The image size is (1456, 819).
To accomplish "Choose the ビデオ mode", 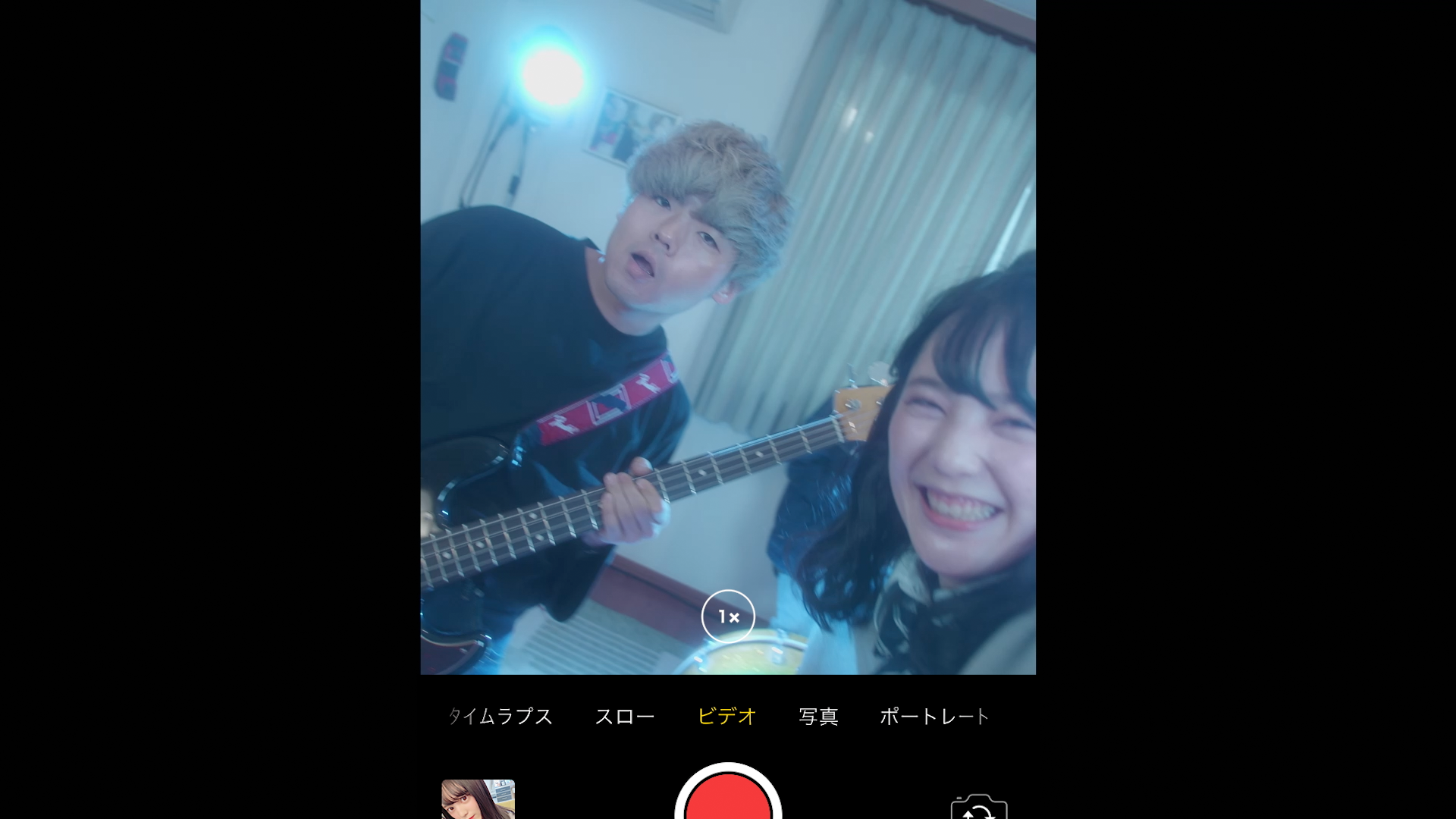I will [x=726, y=717].
